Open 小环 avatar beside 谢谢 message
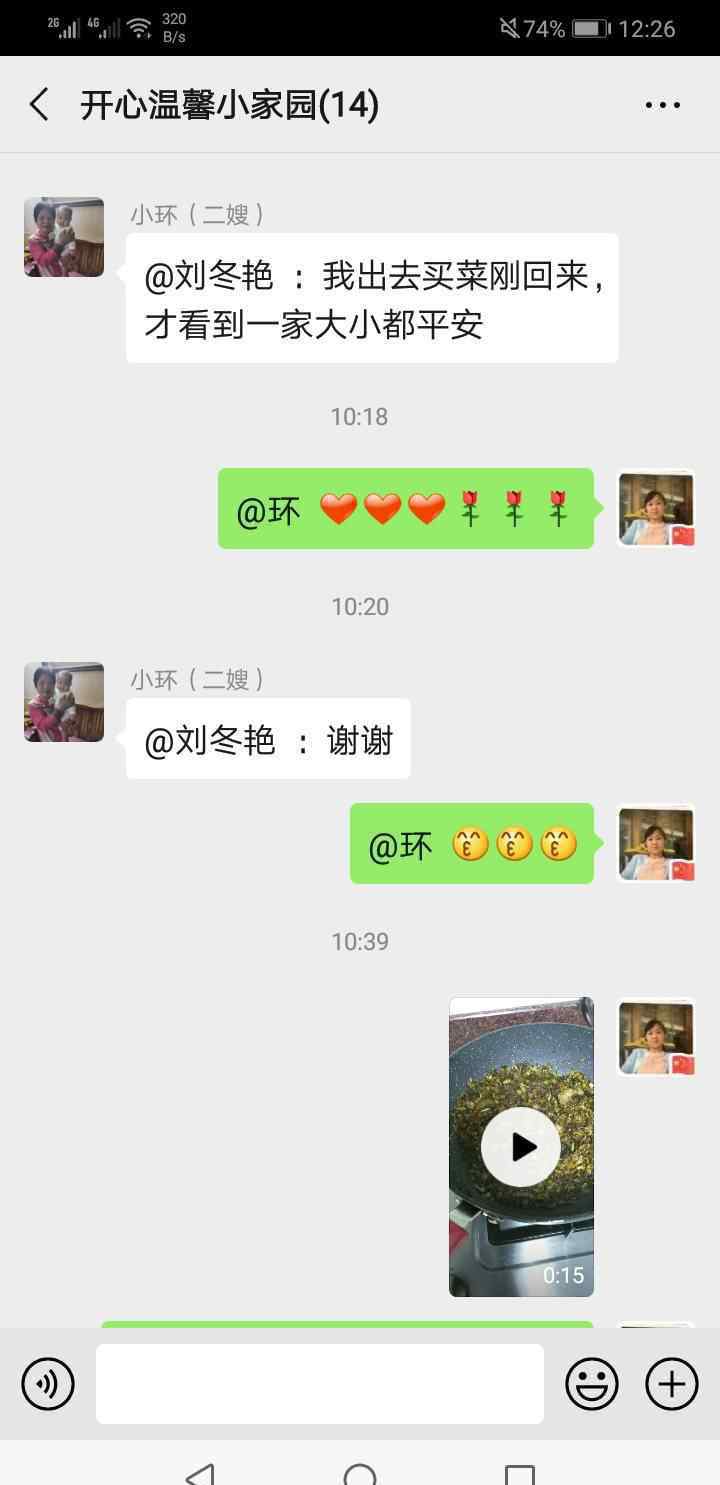This screenshot has height=1485, width=720. [x=64, y=702]
